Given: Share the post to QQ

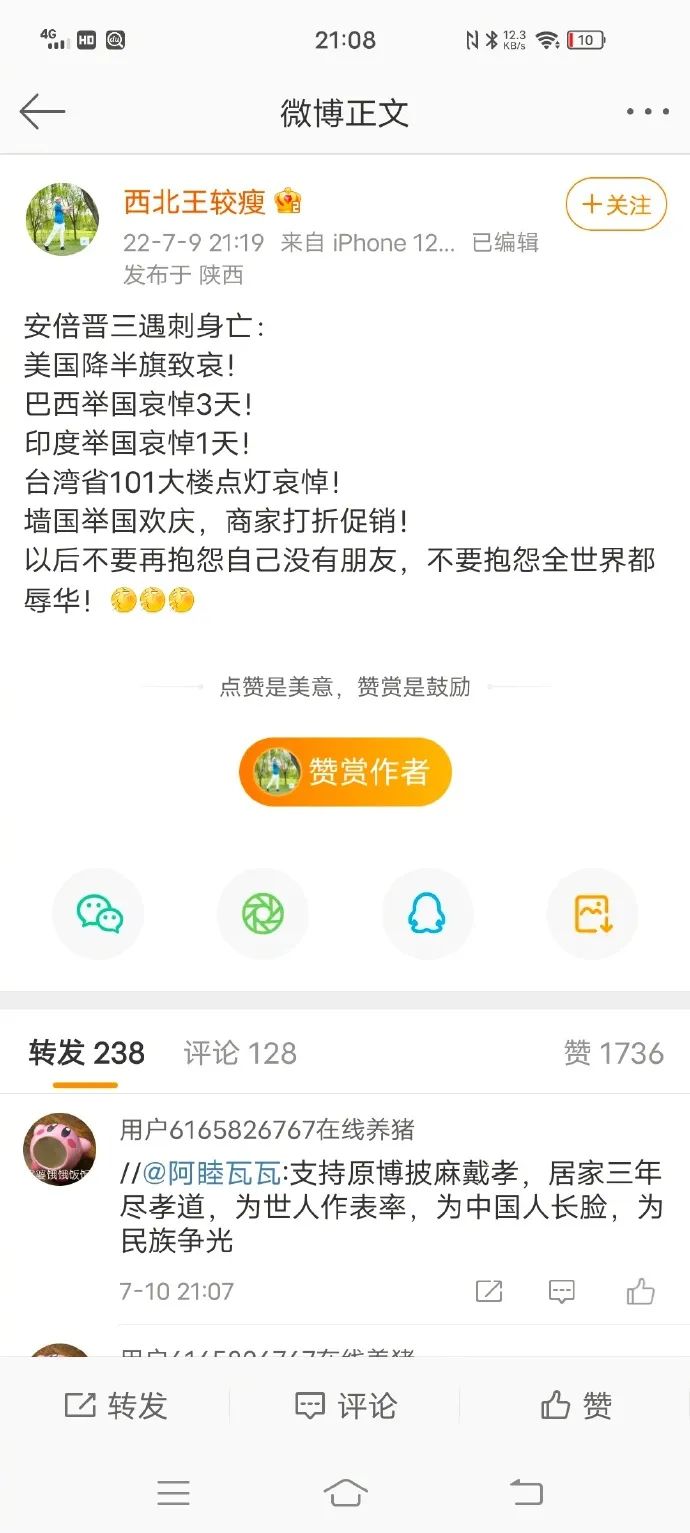Looking at the screenshot, I should [427, 913].
